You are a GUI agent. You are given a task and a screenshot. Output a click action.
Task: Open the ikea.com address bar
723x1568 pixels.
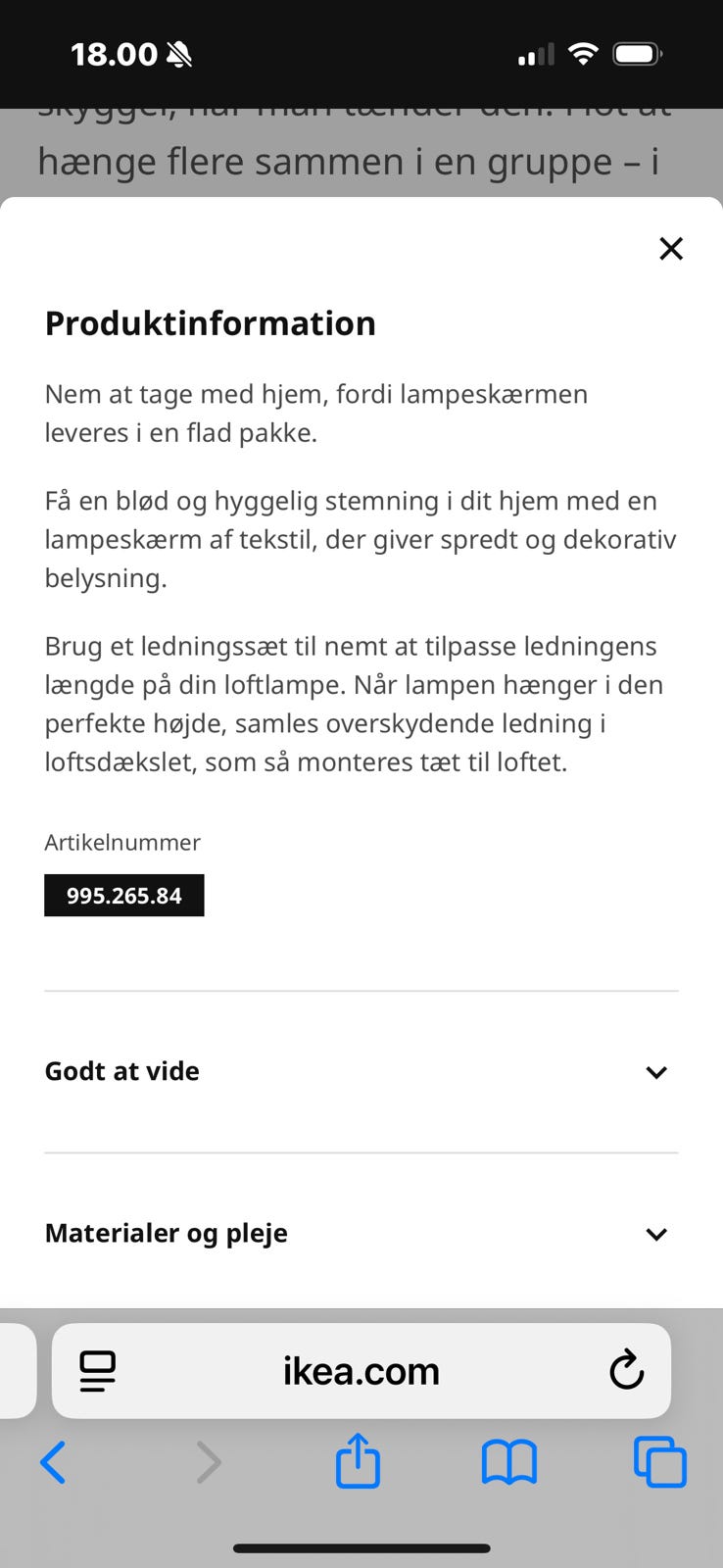[361, 1371]
